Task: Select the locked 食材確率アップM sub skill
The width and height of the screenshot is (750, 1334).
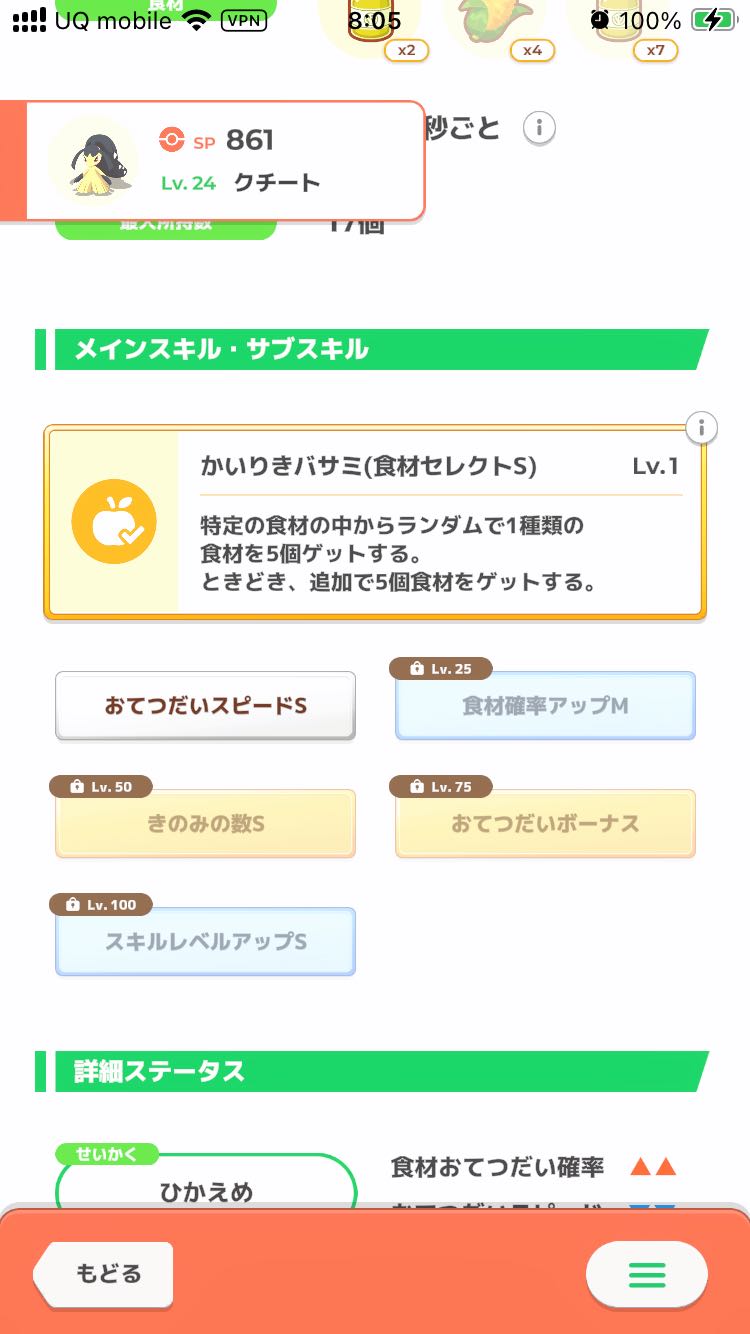Action: click(545, 706)
